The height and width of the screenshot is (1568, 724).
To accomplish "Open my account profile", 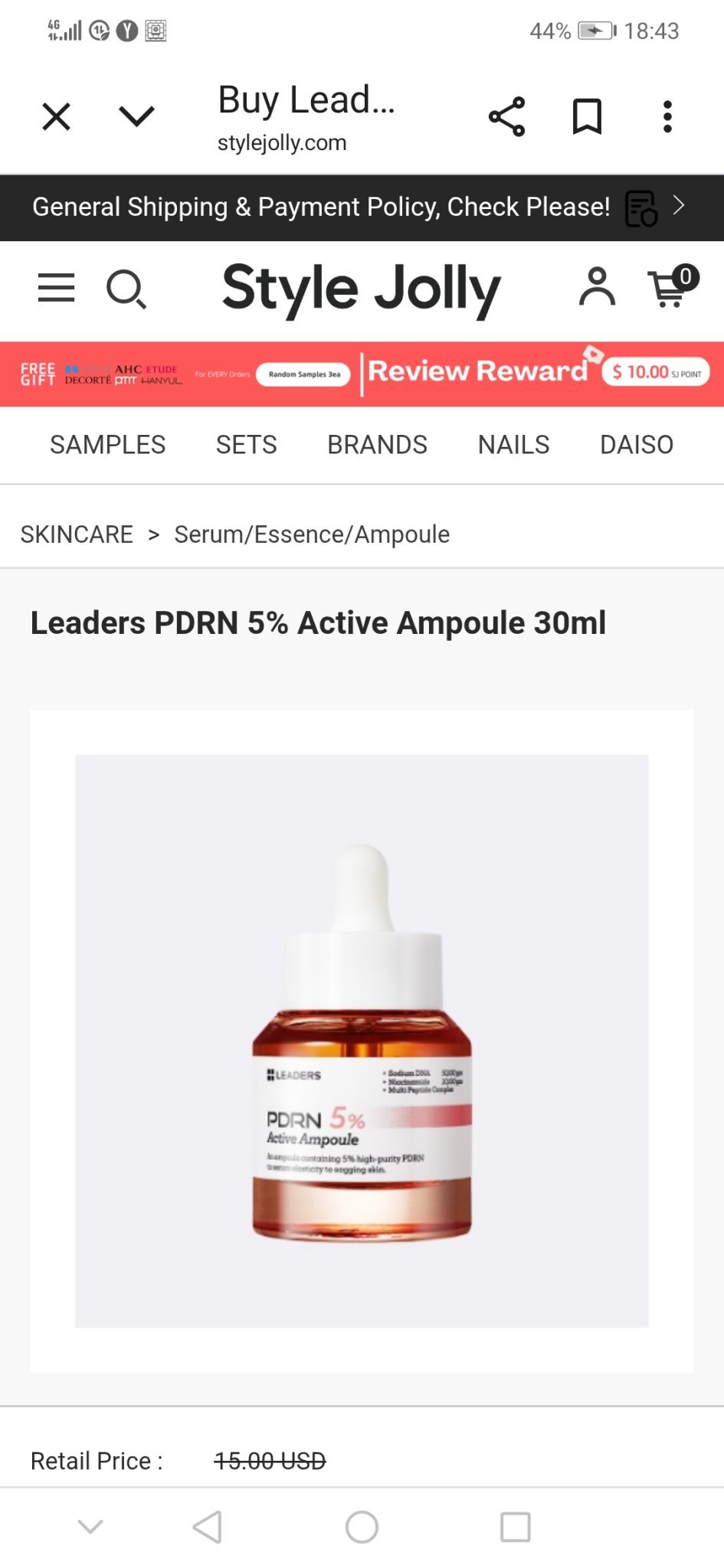I will point(597,288).
